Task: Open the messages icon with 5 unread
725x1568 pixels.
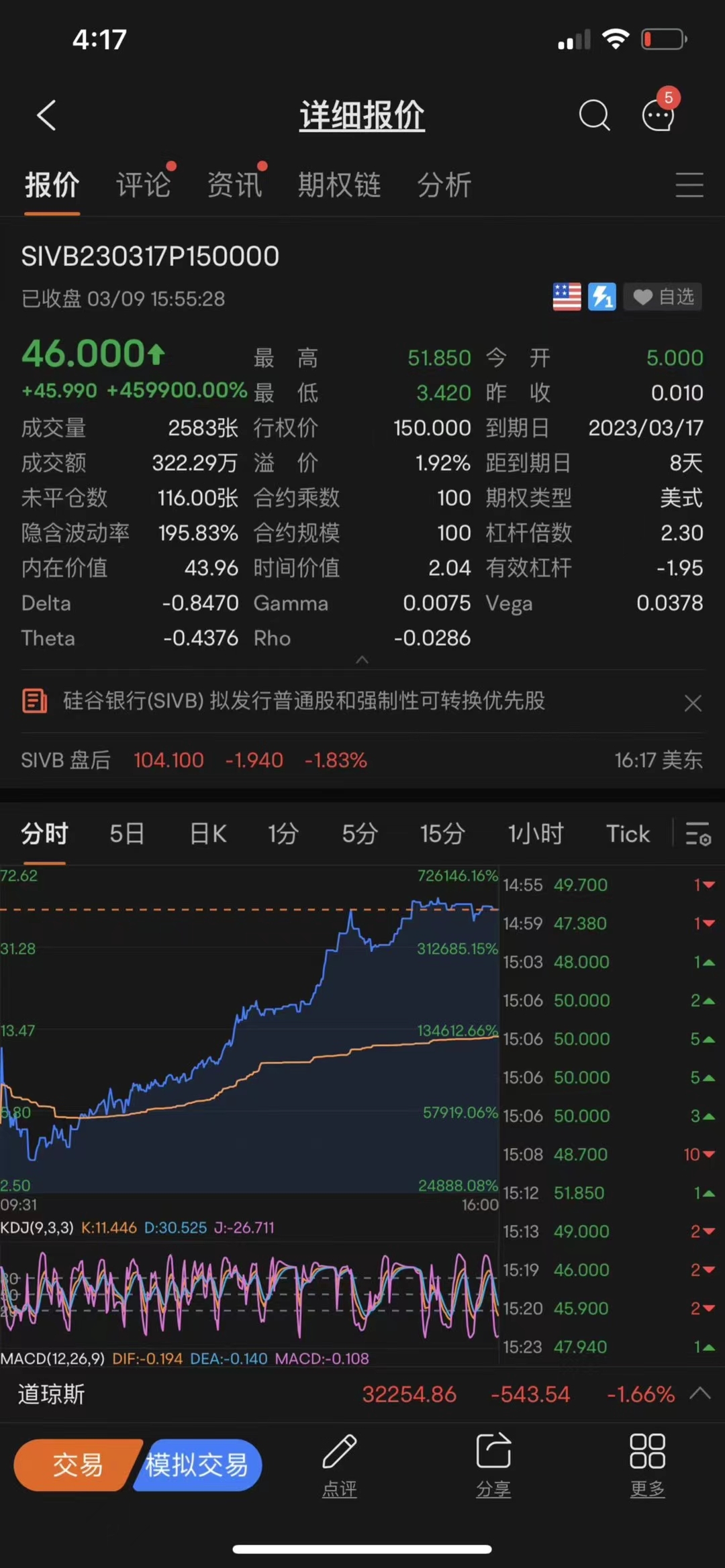Action: [658, 114]
